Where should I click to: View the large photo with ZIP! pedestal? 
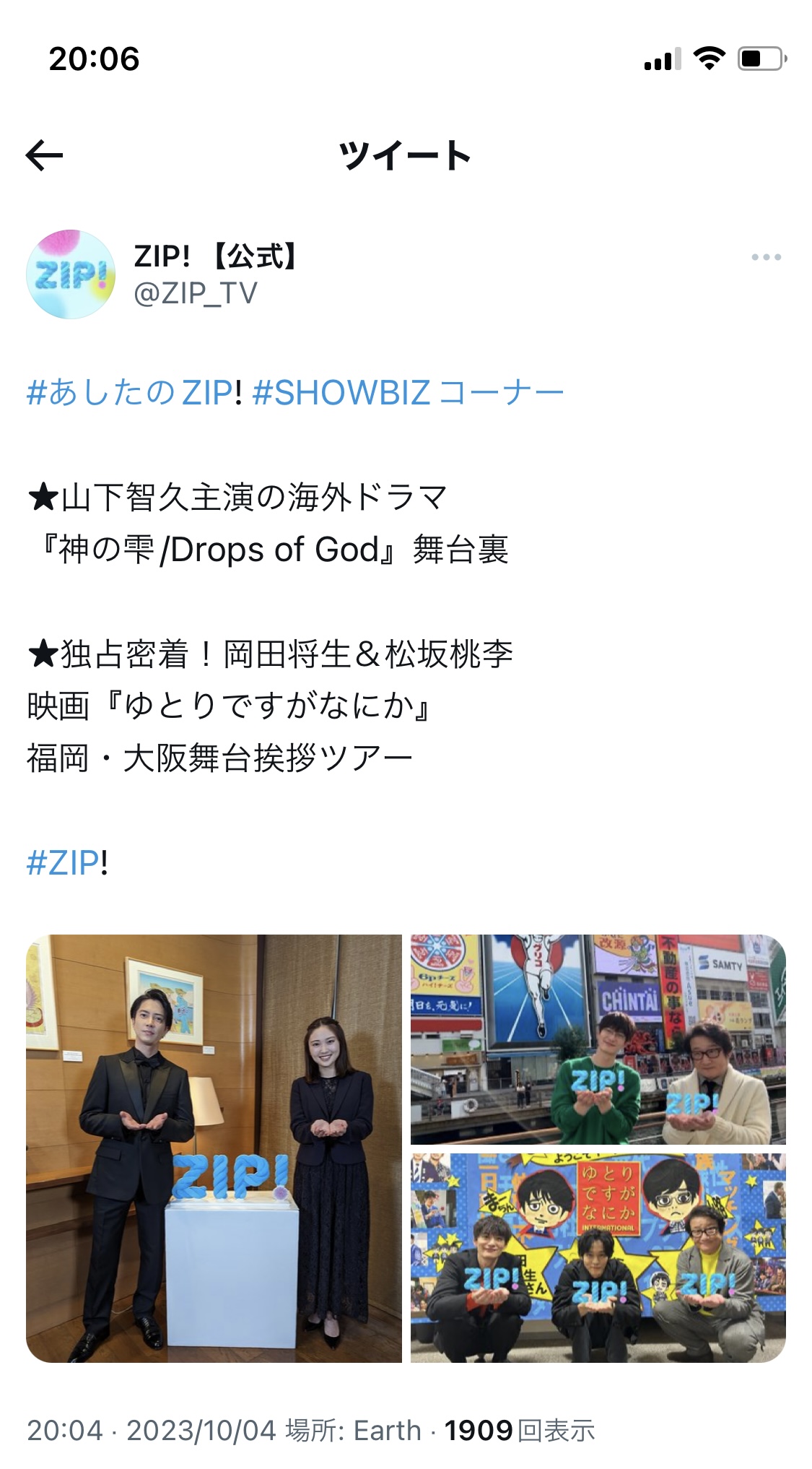coord(214,1148)
